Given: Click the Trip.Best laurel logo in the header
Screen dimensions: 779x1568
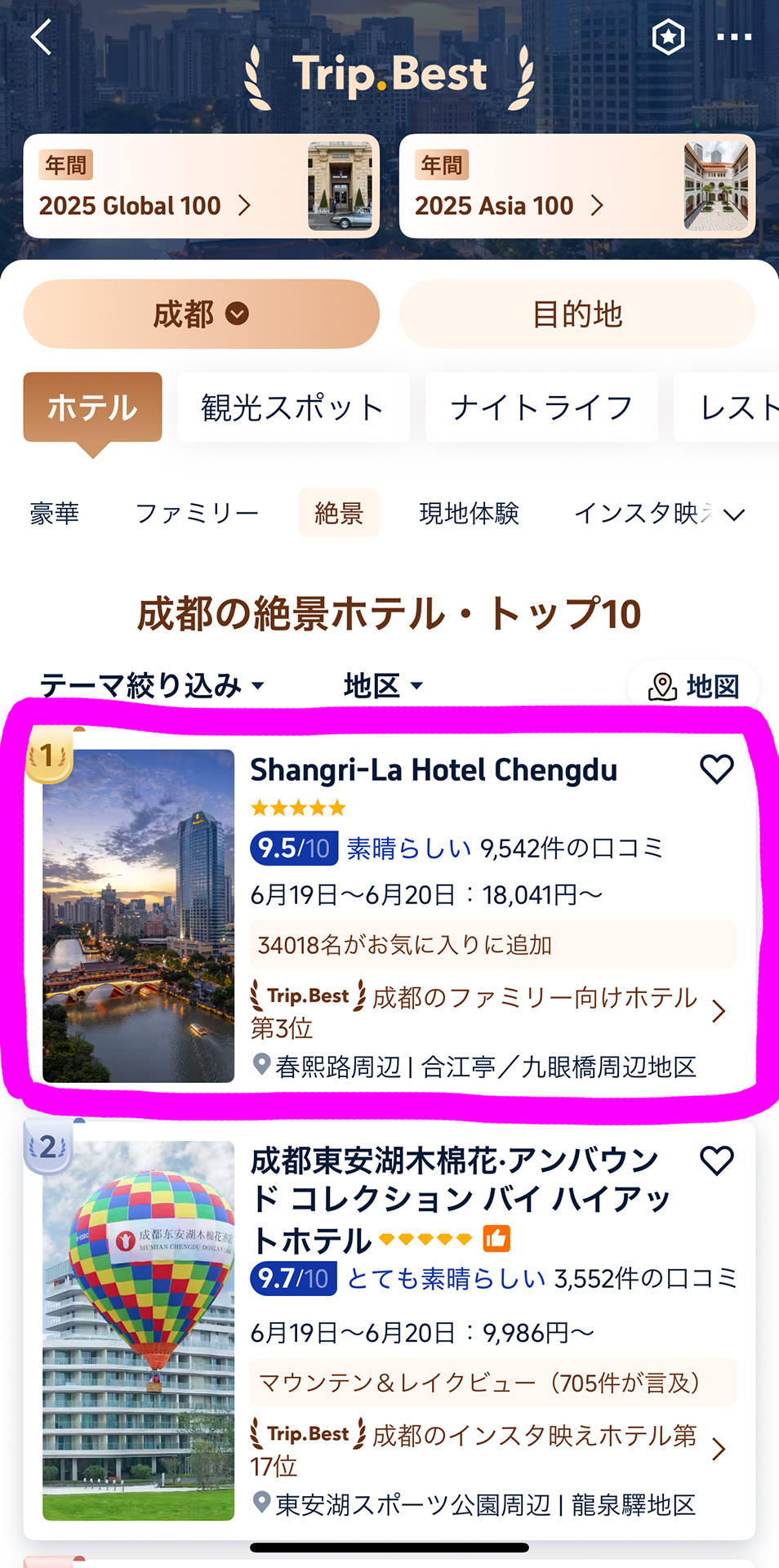Looking at the screenshot, I should click(x=389, y=73).
